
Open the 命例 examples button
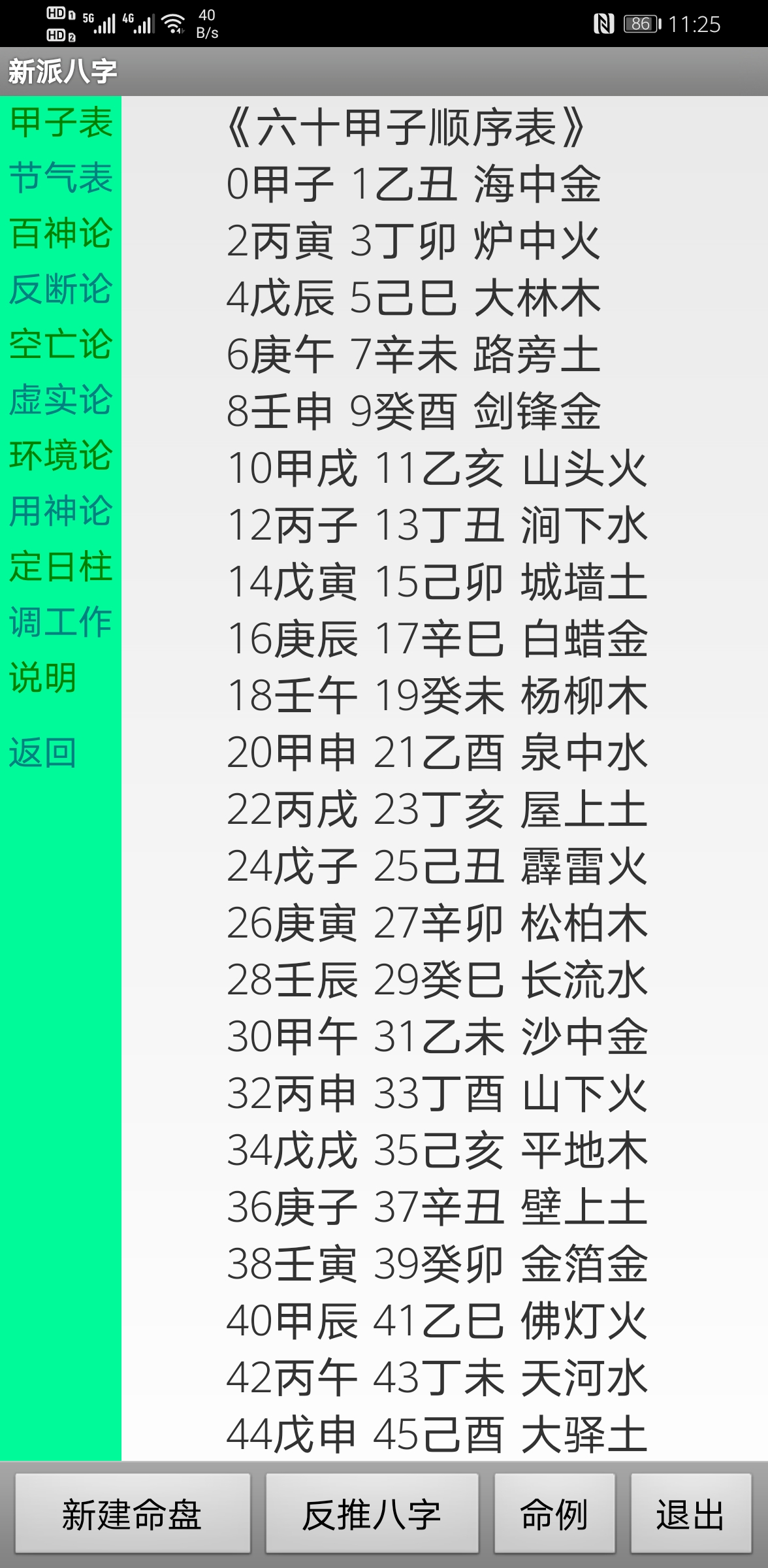(x=554, y=1514)
